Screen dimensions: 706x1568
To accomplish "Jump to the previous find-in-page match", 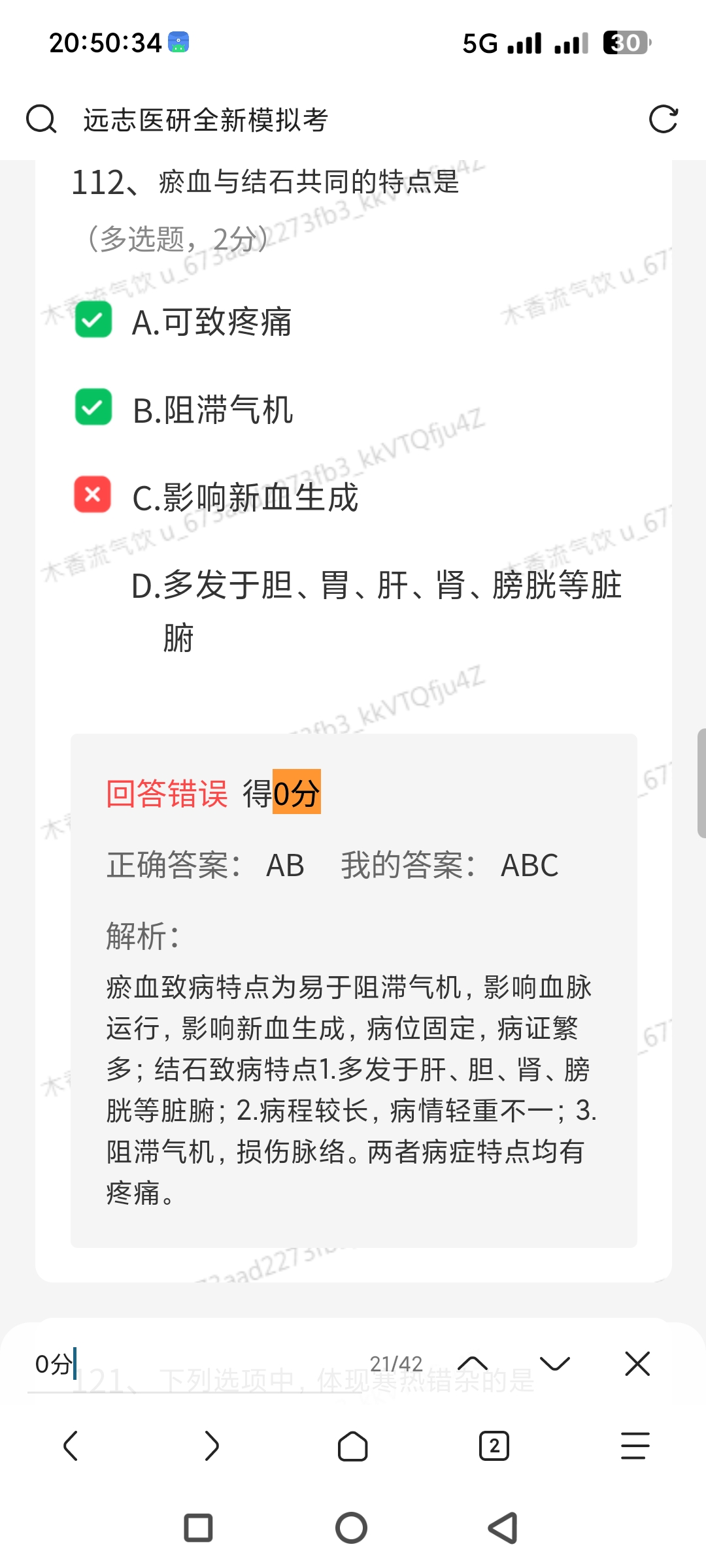I will click(473, 1364).
